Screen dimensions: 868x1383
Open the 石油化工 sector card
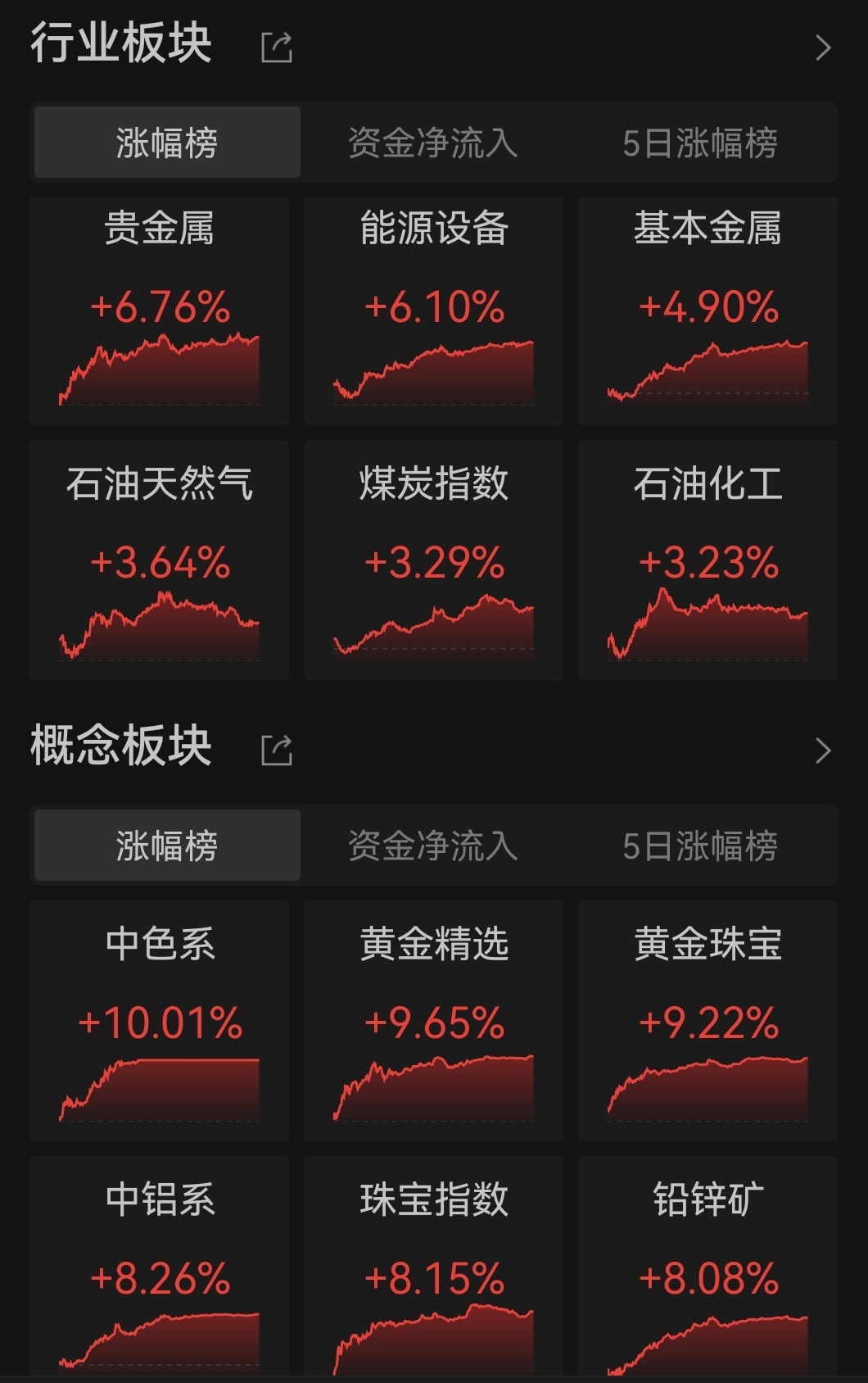pos(708,560)
